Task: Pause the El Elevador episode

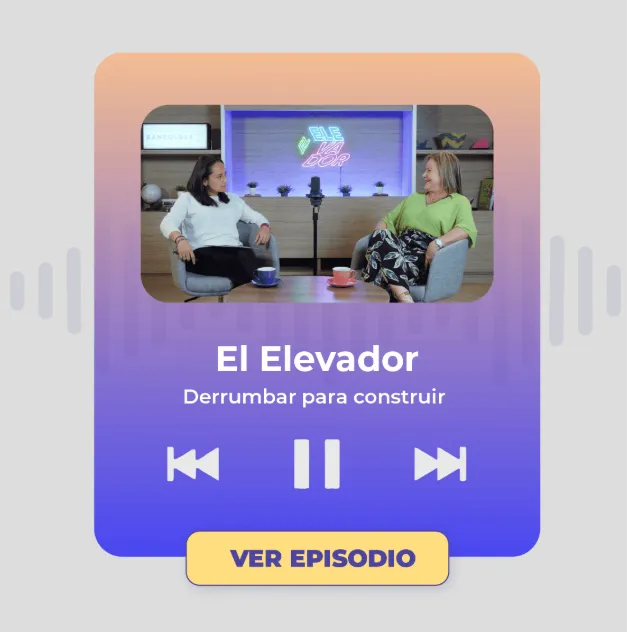Action: (x=316, y=464)
